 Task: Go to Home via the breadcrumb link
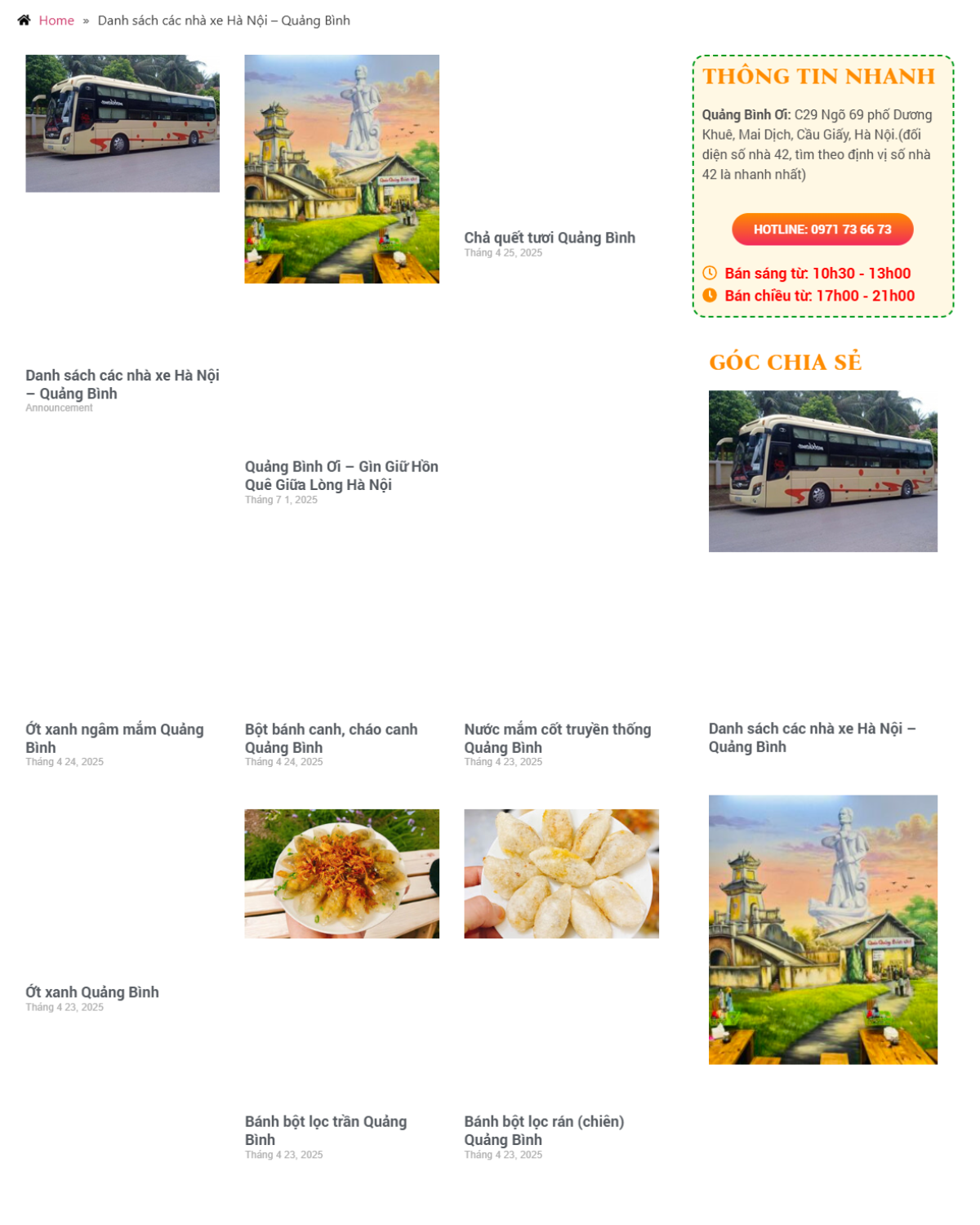click(56, 20)
